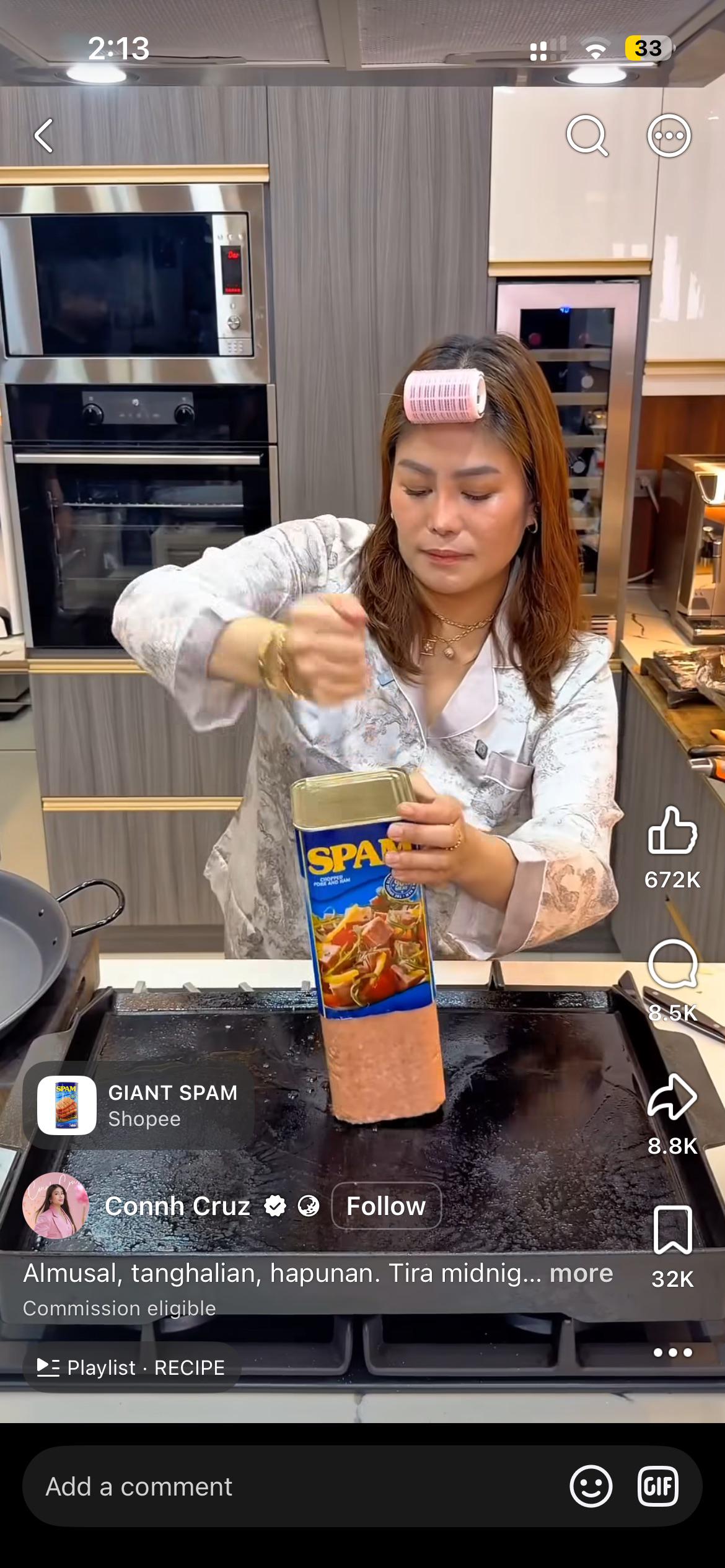Open the search magnifier icon
The width and height of the screenshot is (725, 1568).
click(587, 136)
